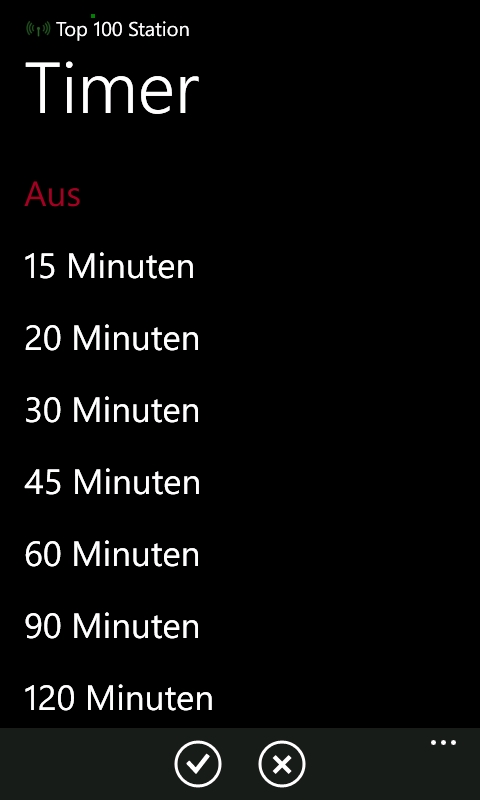This screenshot has width=480, height=800.
Task: Select 45 Minuten as timer
Action: tap(112, 482)
